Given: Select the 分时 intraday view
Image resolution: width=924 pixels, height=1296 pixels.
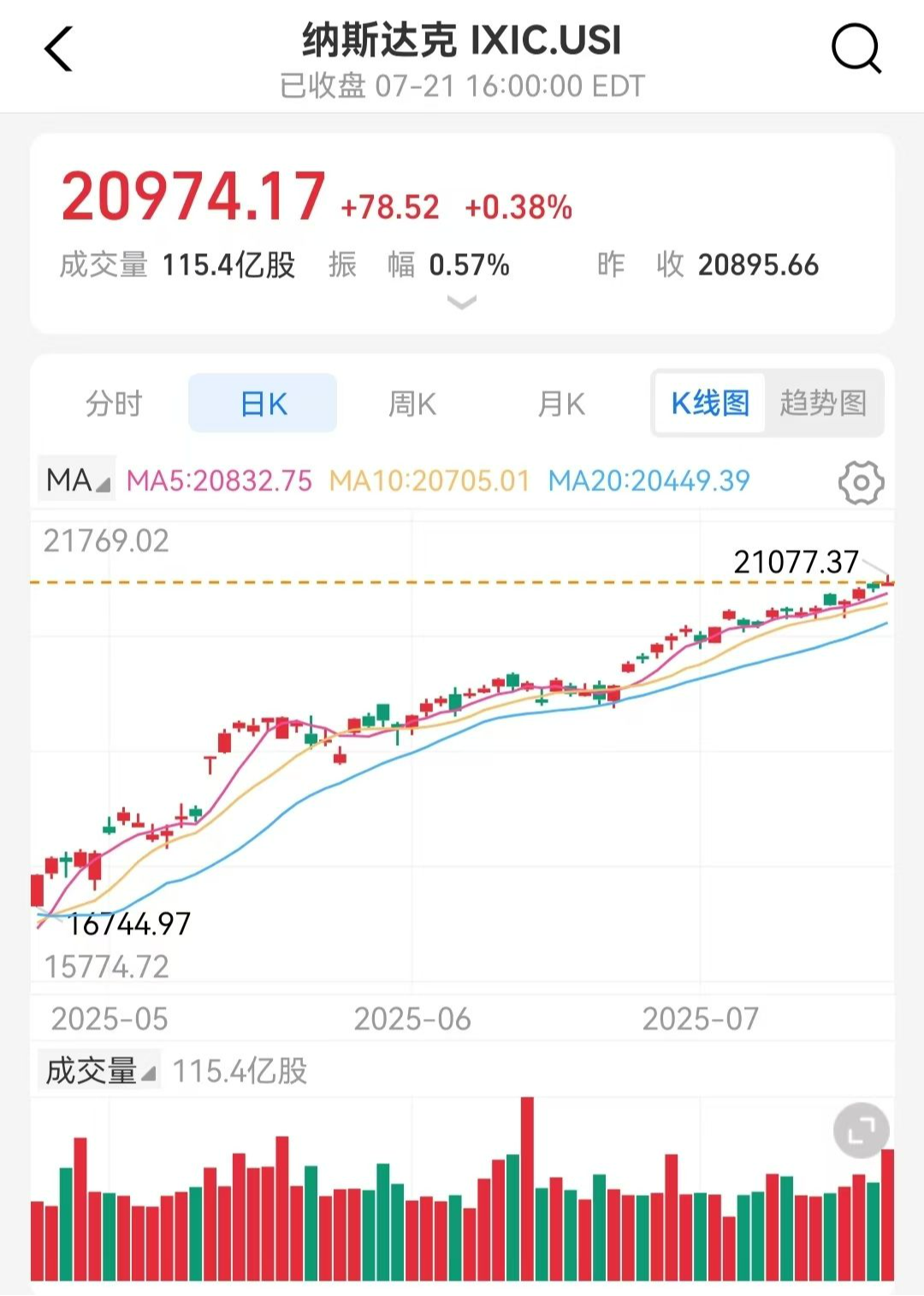Looking at the screenshot, I should tap(112, 403).
